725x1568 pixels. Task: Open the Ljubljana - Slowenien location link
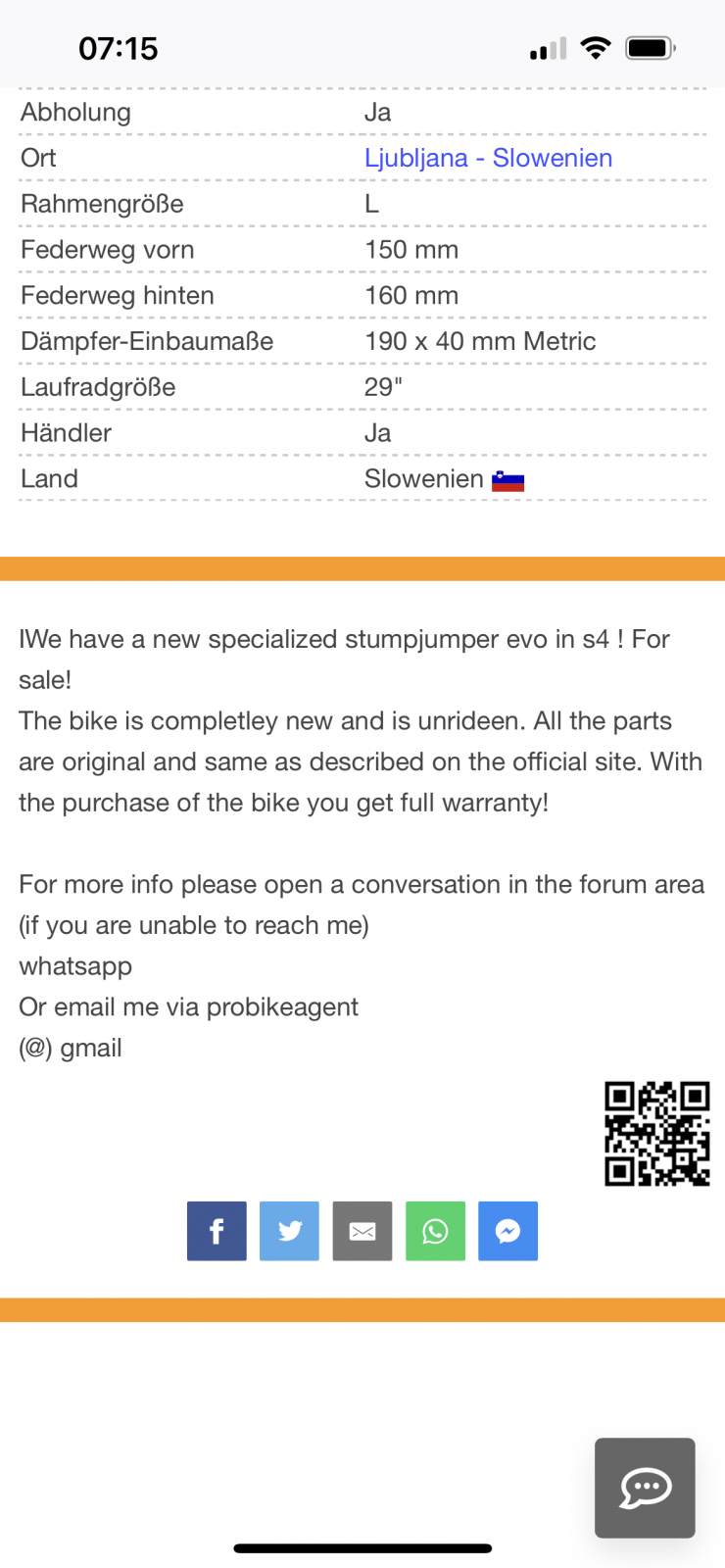[488, 158]
